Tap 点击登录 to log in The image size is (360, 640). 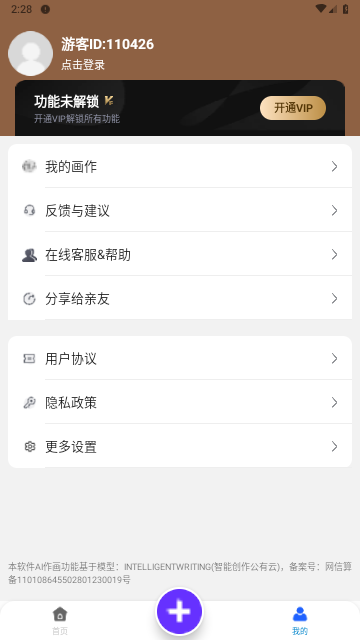(x=83, y=64)
